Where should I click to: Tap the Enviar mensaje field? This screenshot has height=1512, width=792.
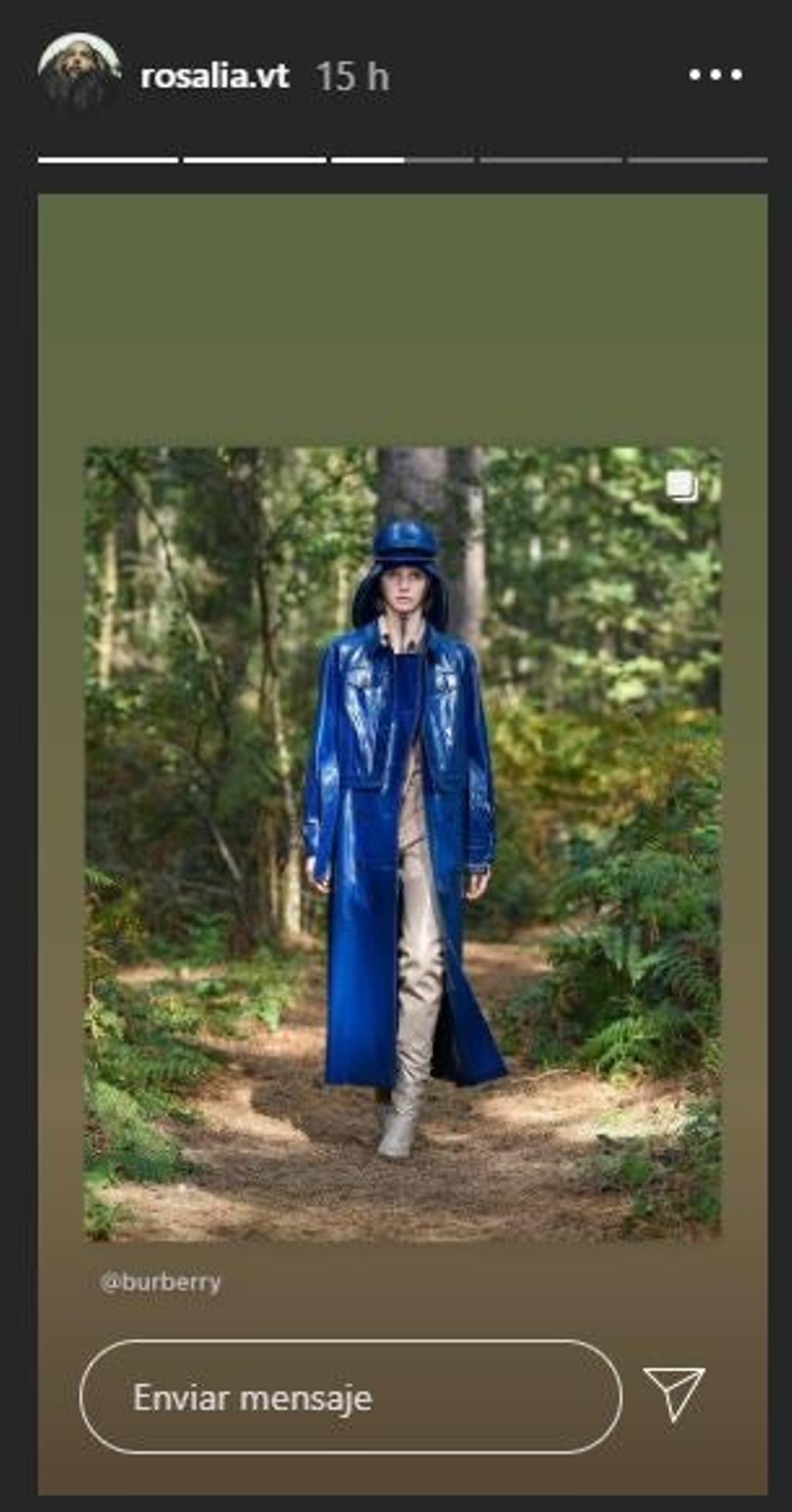coord(350,1397)
